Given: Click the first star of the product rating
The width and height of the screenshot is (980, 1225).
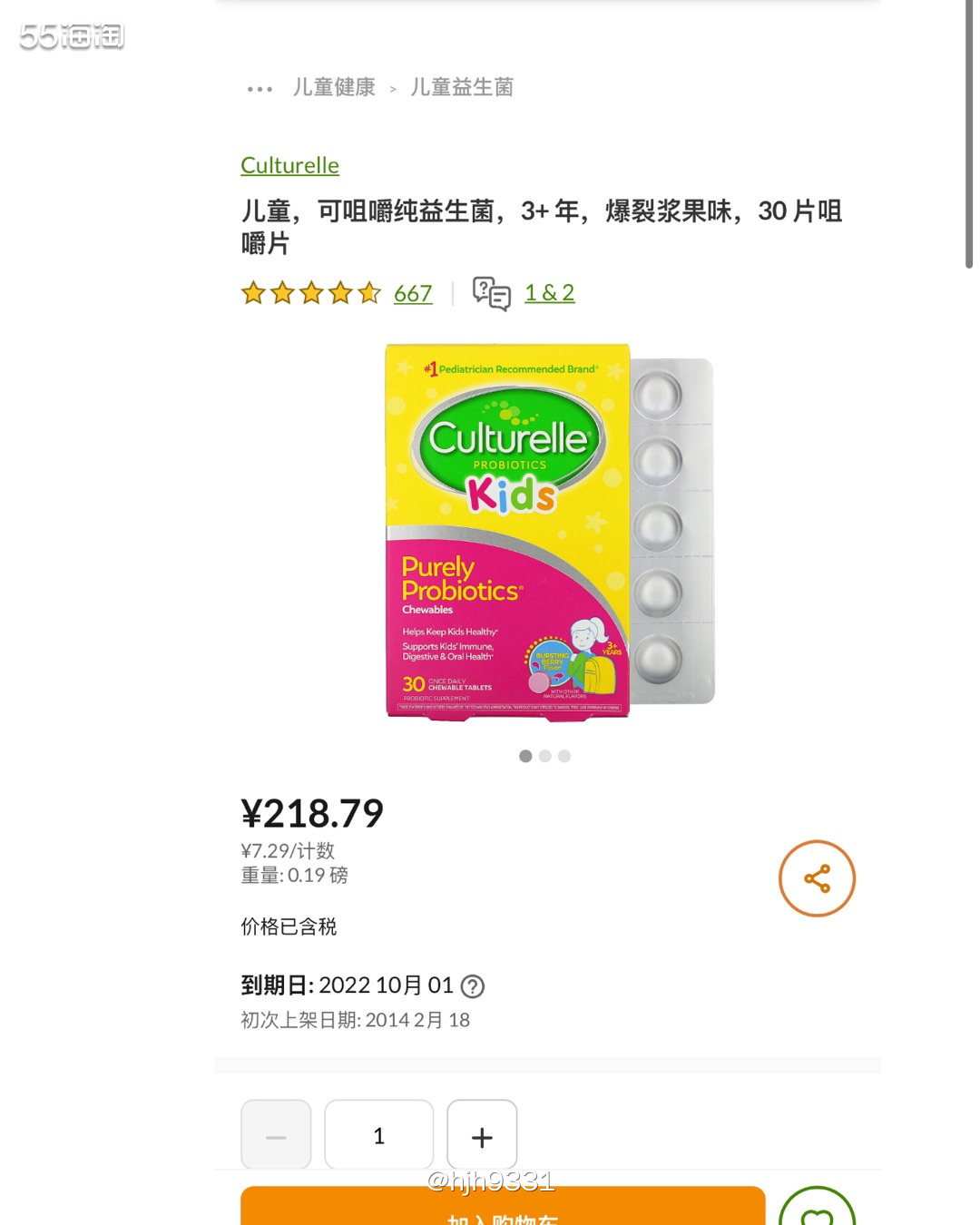Looking at the screenshot, I should 252,292.
